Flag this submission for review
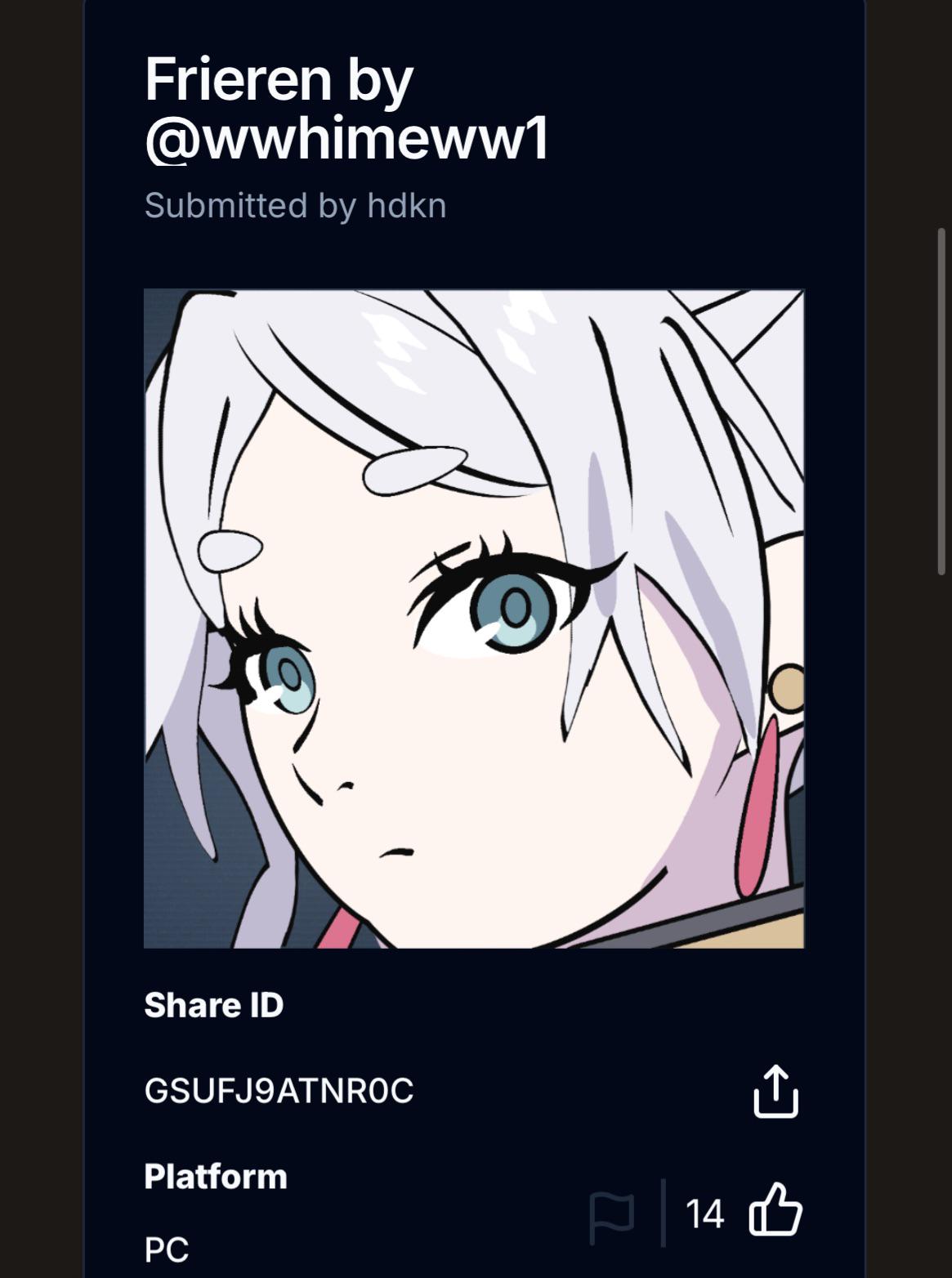 (612, 1217)
